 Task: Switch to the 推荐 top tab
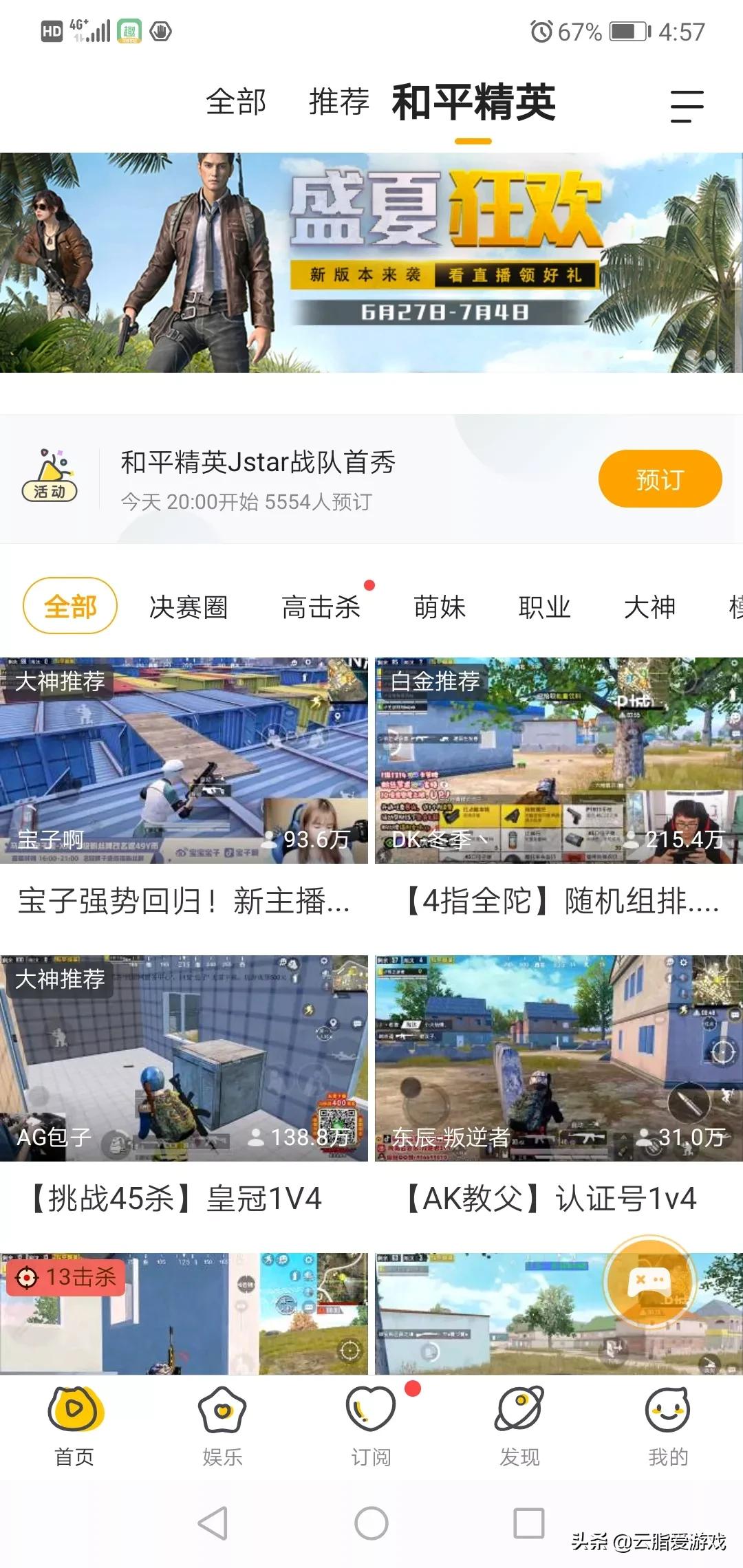pyautogui.click(x=338, y=102)
